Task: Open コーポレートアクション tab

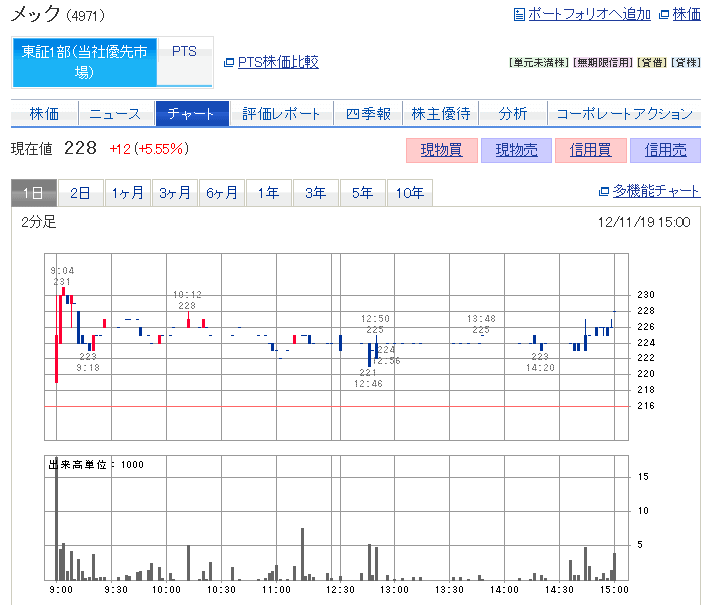Action: (623, 113)
